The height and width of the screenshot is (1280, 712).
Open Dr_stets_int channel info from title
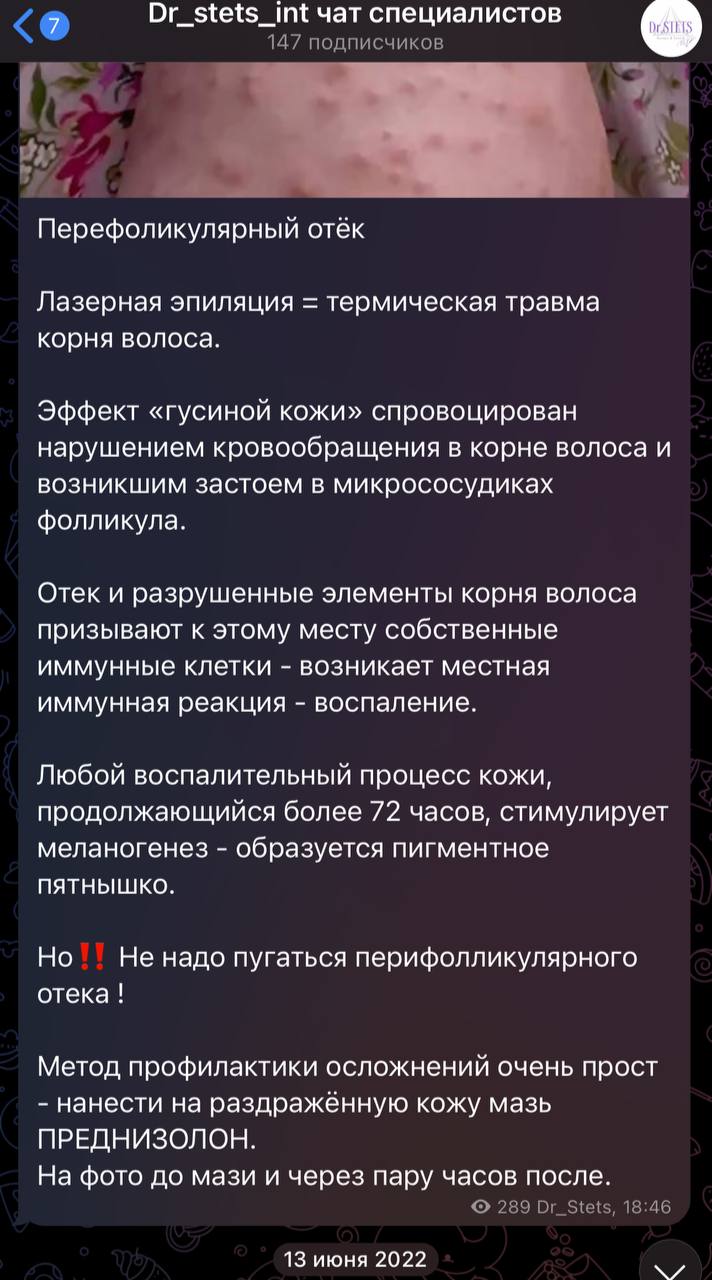point(355,14)
